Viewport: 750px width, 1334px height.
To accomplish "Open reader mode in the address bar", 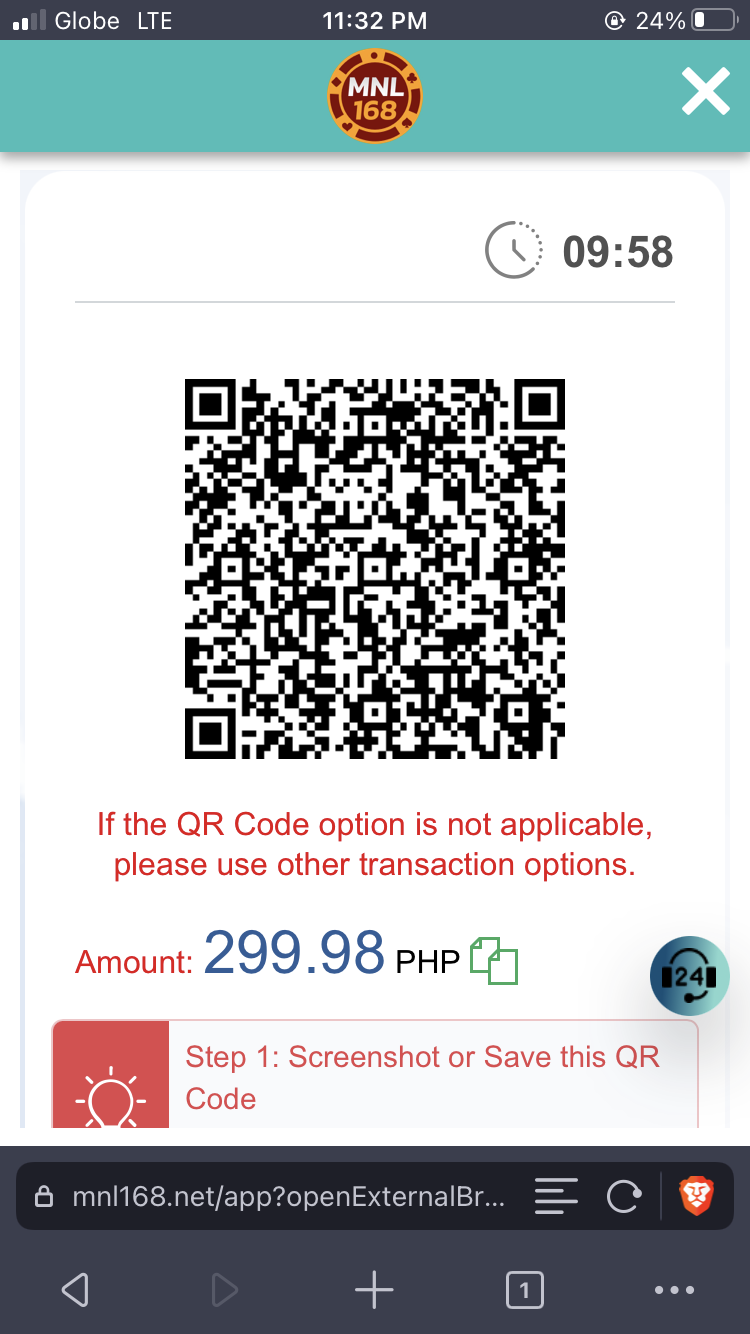I will pos(556,1197).
